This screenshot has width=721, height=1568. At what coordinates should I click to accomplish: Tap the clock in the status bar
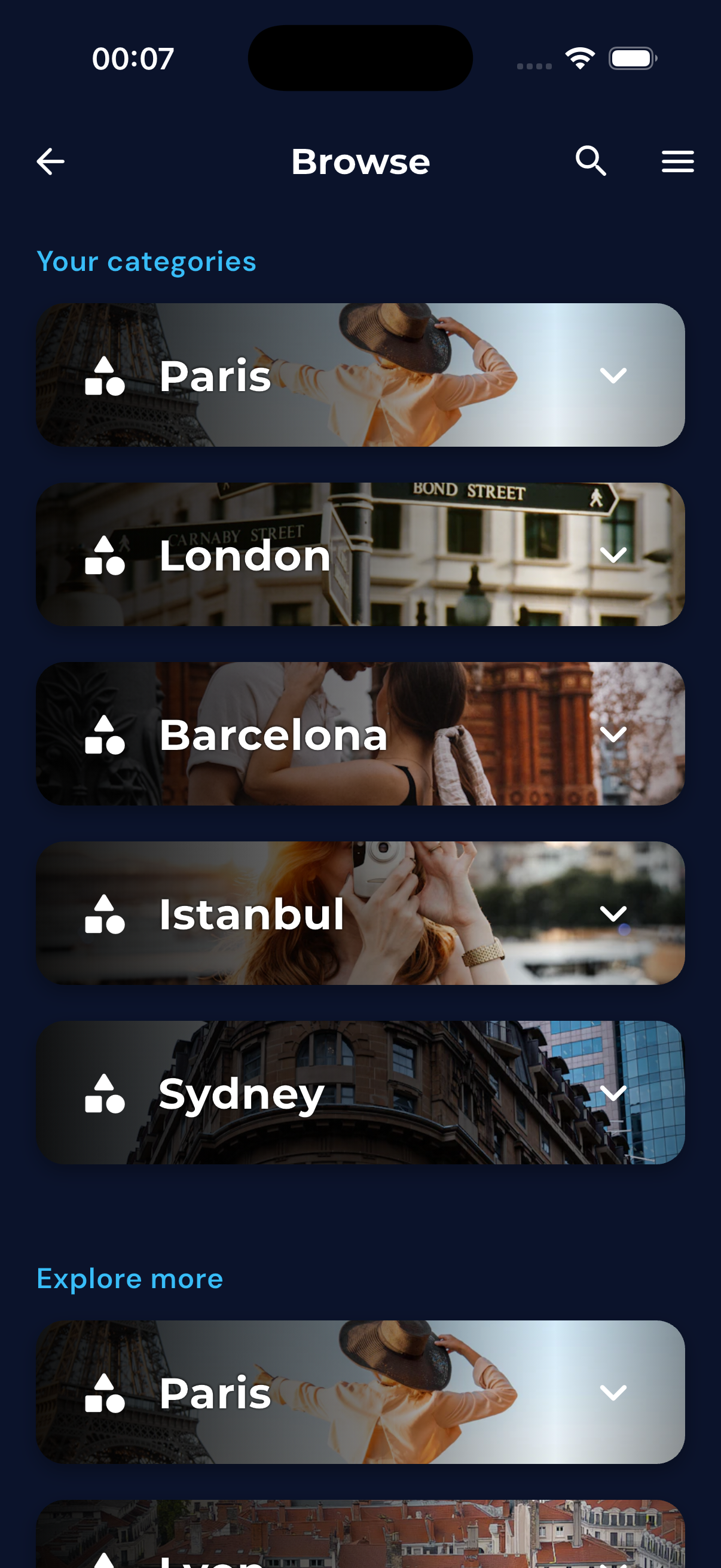click(133, 58)
